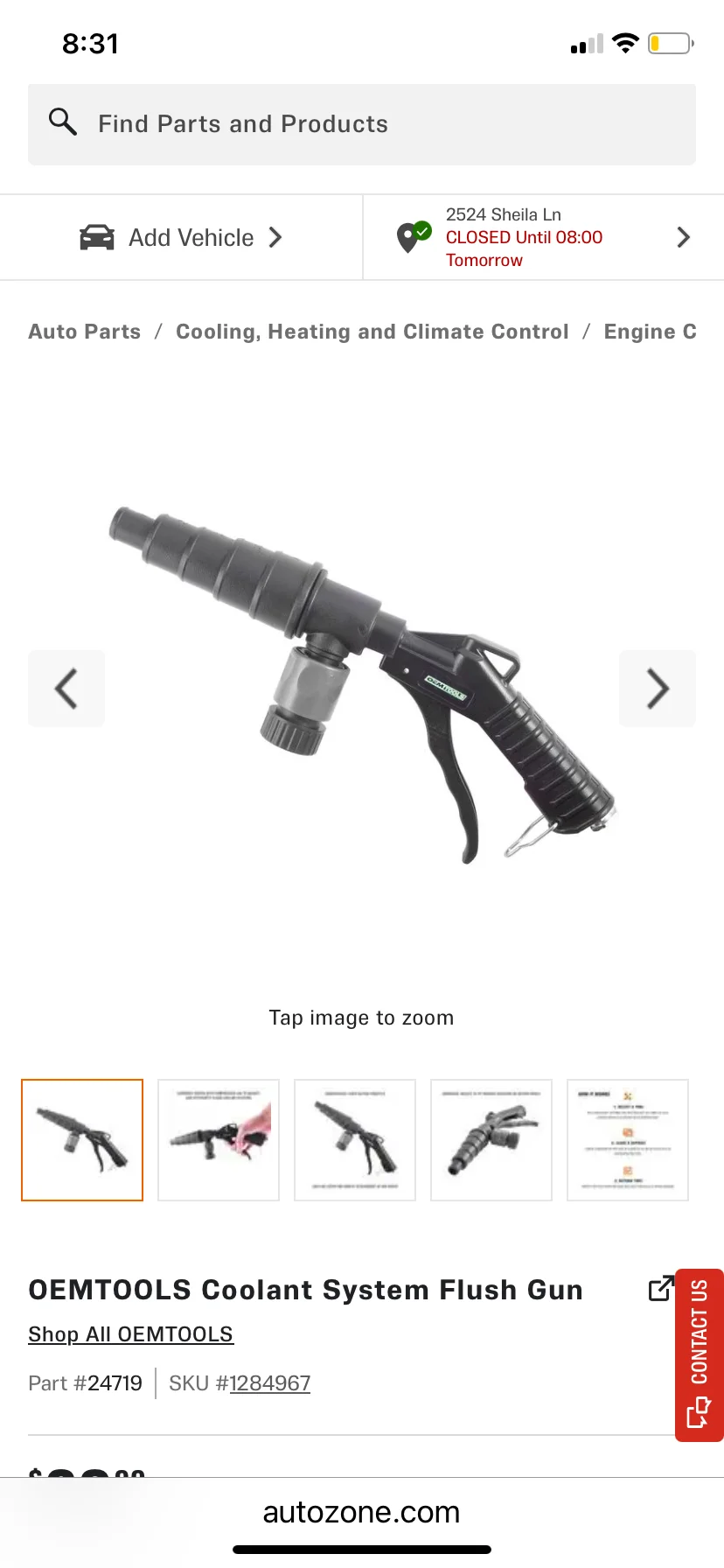Open the Contact Us side tab

pos(699,1354)
